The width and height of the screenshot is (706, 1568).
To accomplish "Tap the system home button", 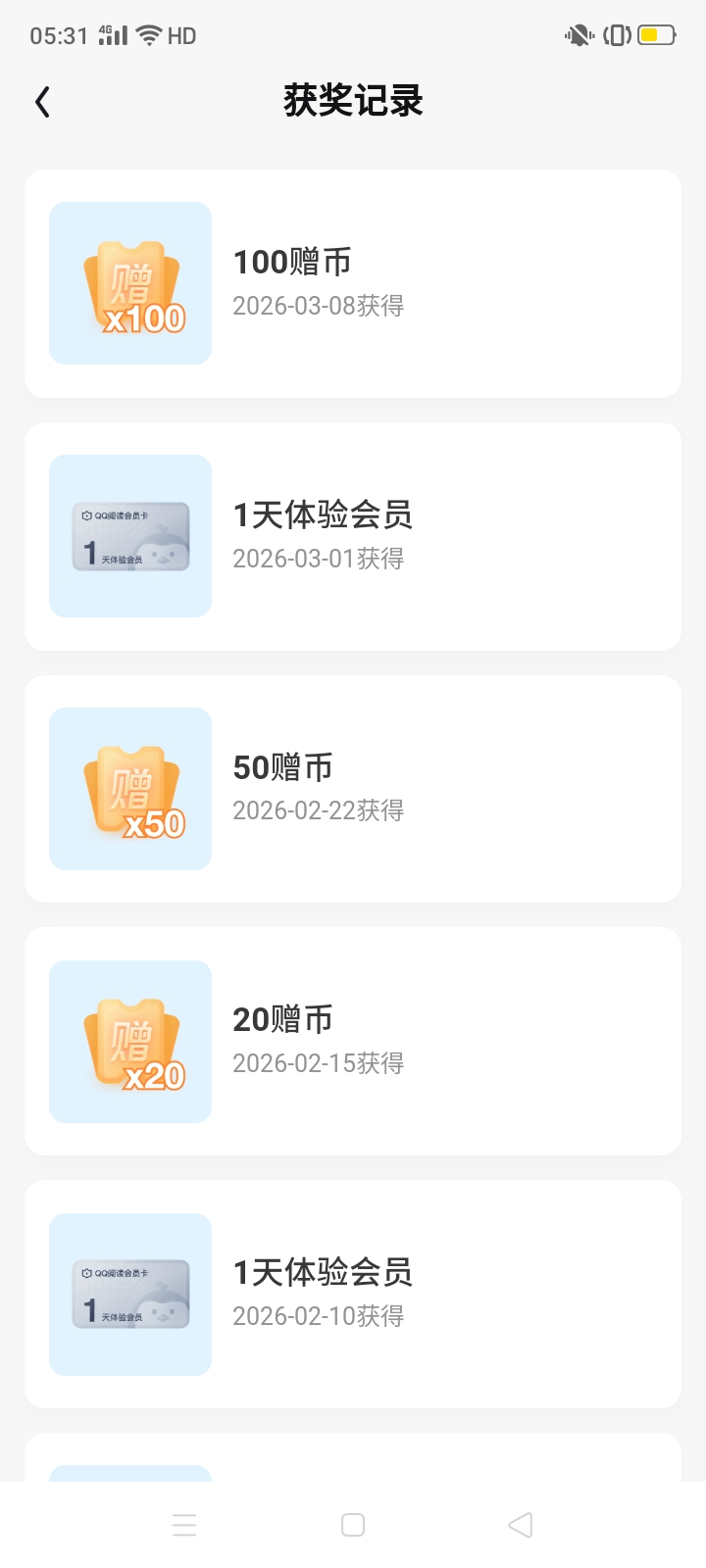I will 353,1525.
